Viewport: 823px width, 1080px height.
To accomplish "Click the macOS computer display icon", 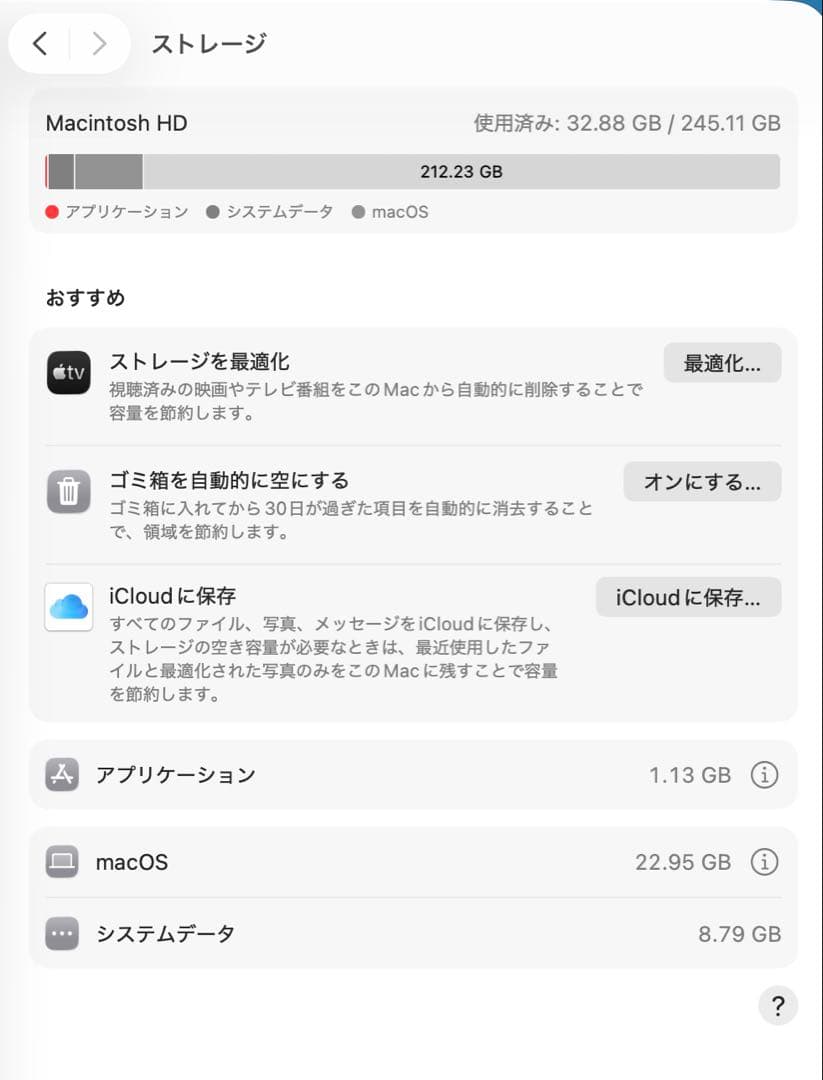I will pos(61,862).
